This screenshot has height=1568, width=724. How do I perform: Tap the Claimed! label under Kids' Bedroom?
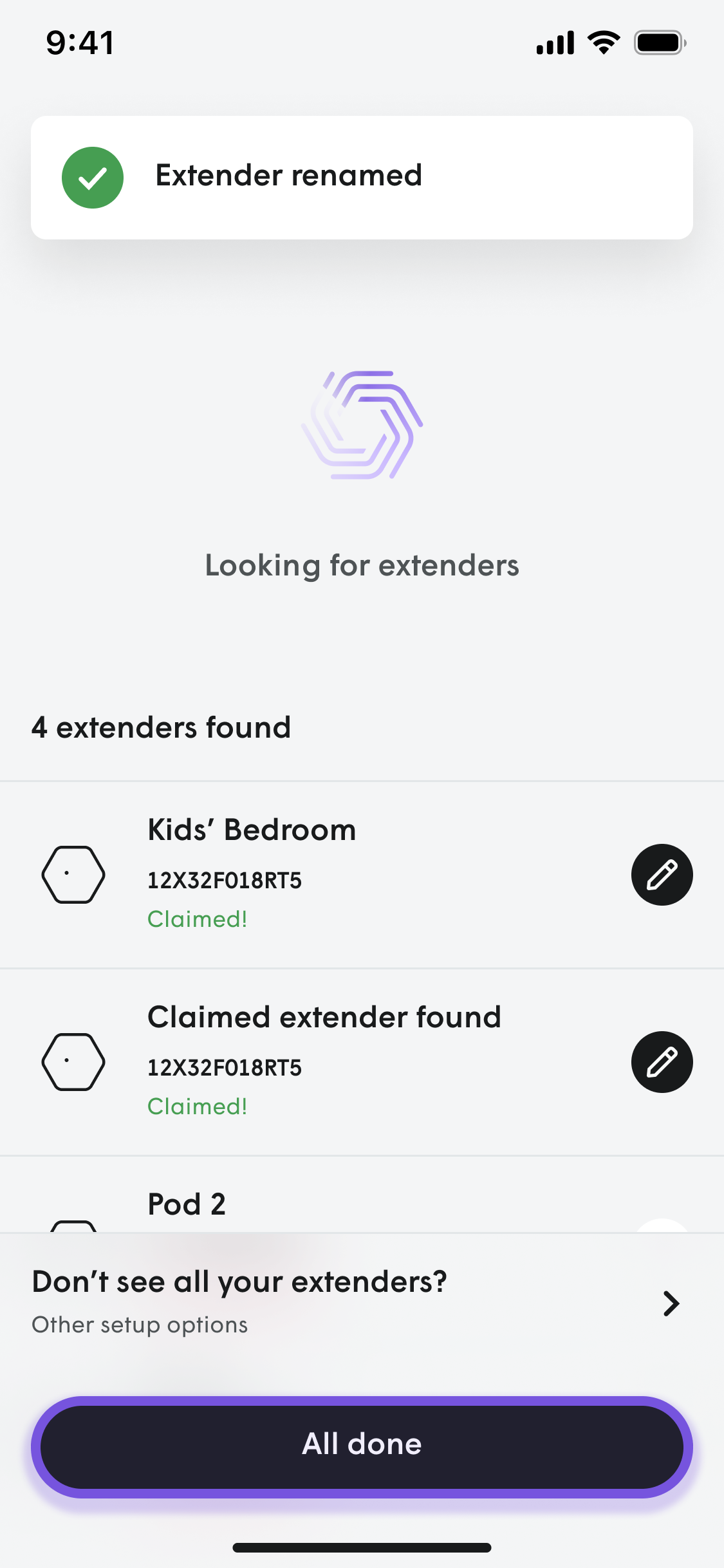[x=197, y=919]
